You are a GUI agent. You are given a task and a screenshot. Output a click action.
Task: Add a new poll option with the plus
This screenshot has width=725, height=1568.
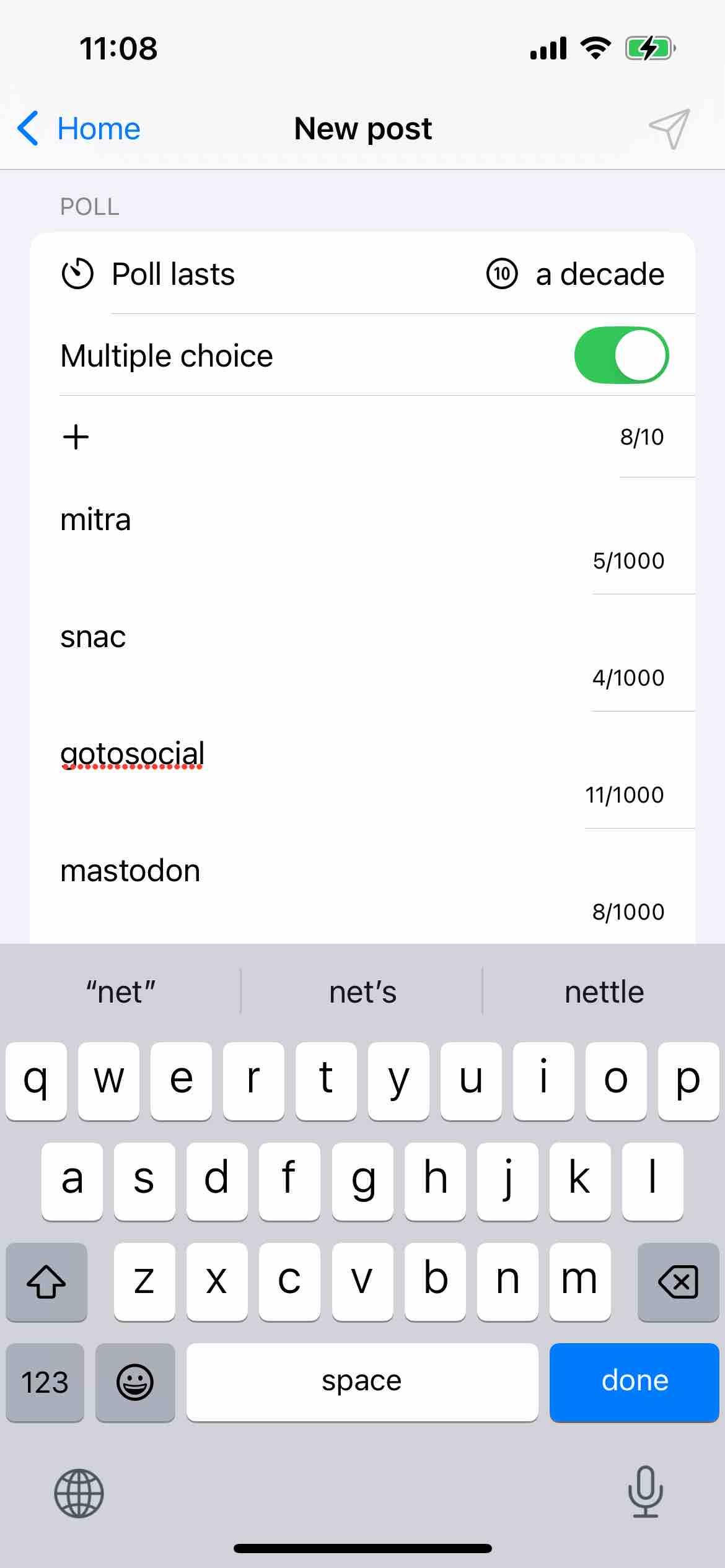click(x=75, y=436)
